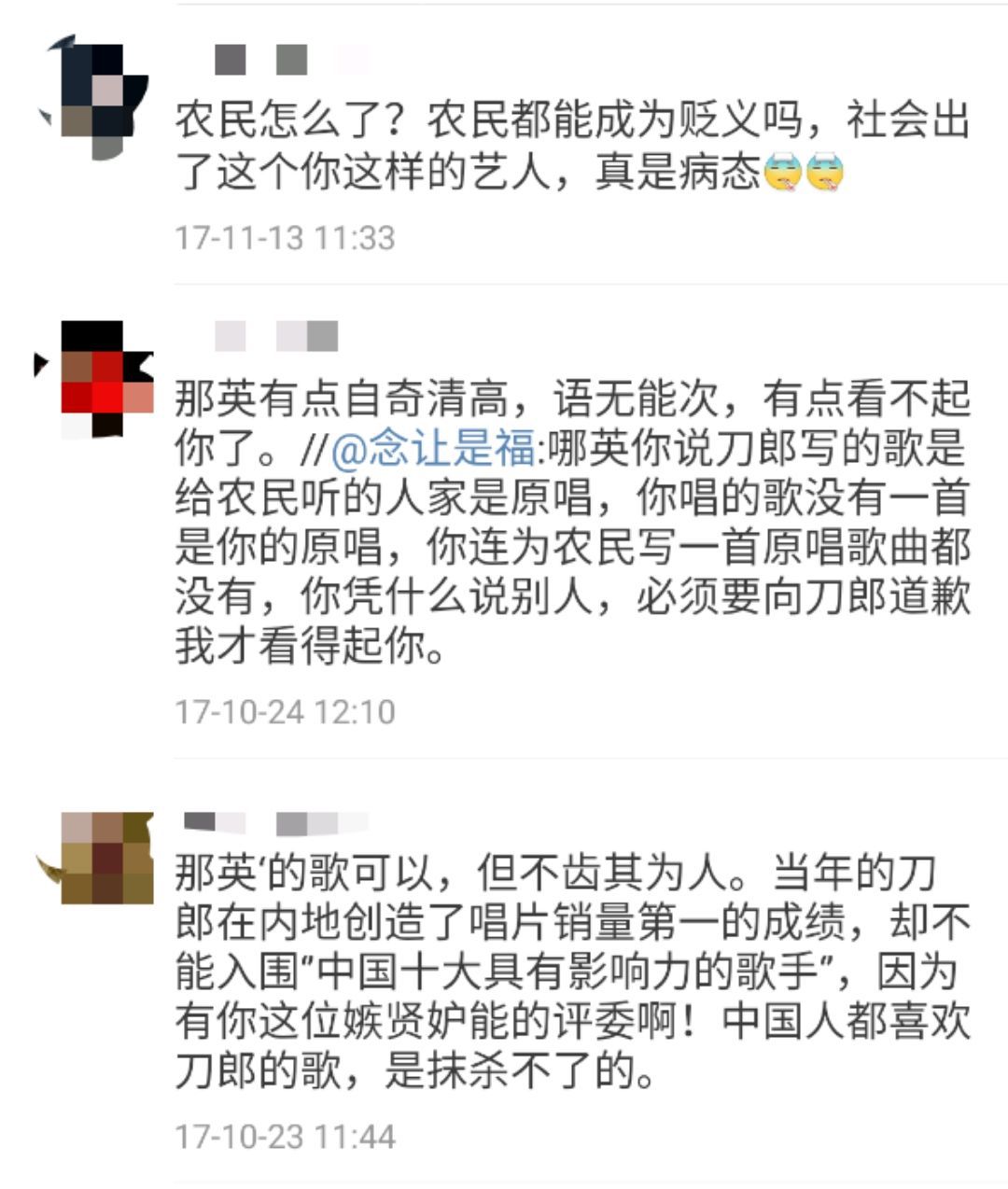View avatar of the 17-11-13 11:33 commenter

pos(93,97)
